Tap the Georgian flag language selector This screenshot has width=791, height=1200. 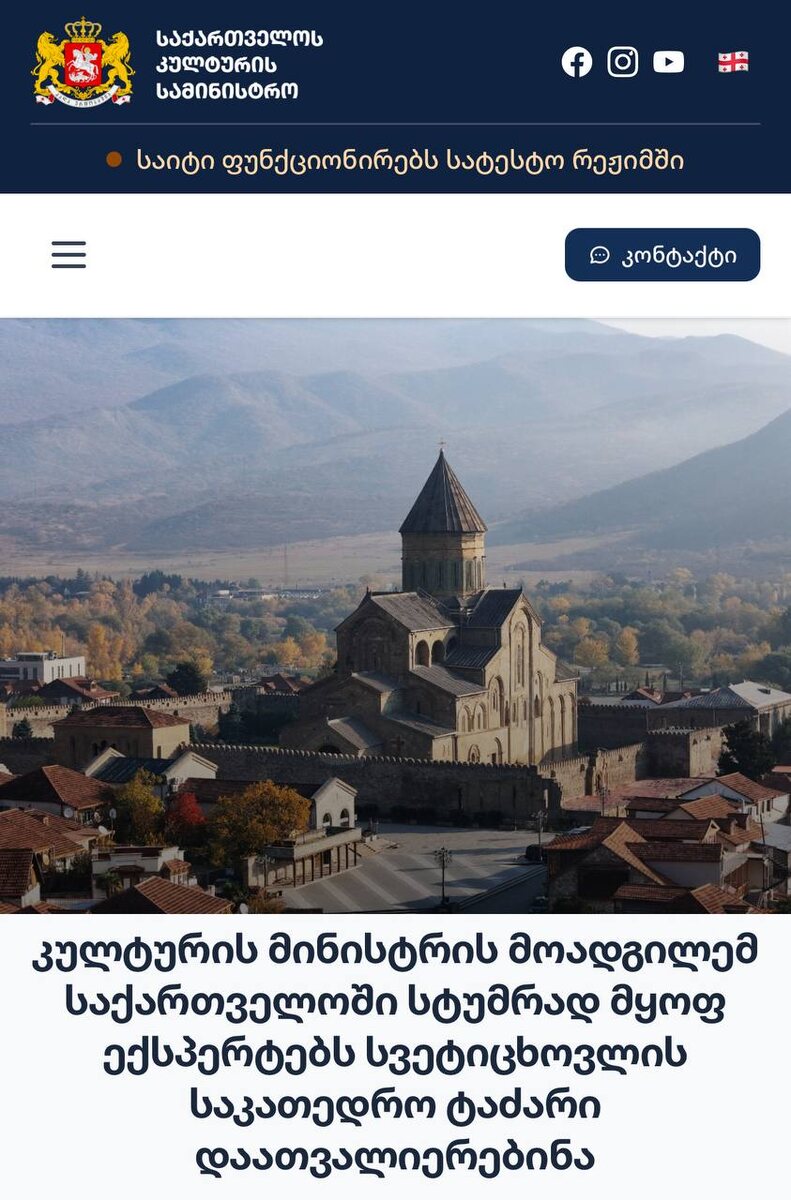[733, 62]
